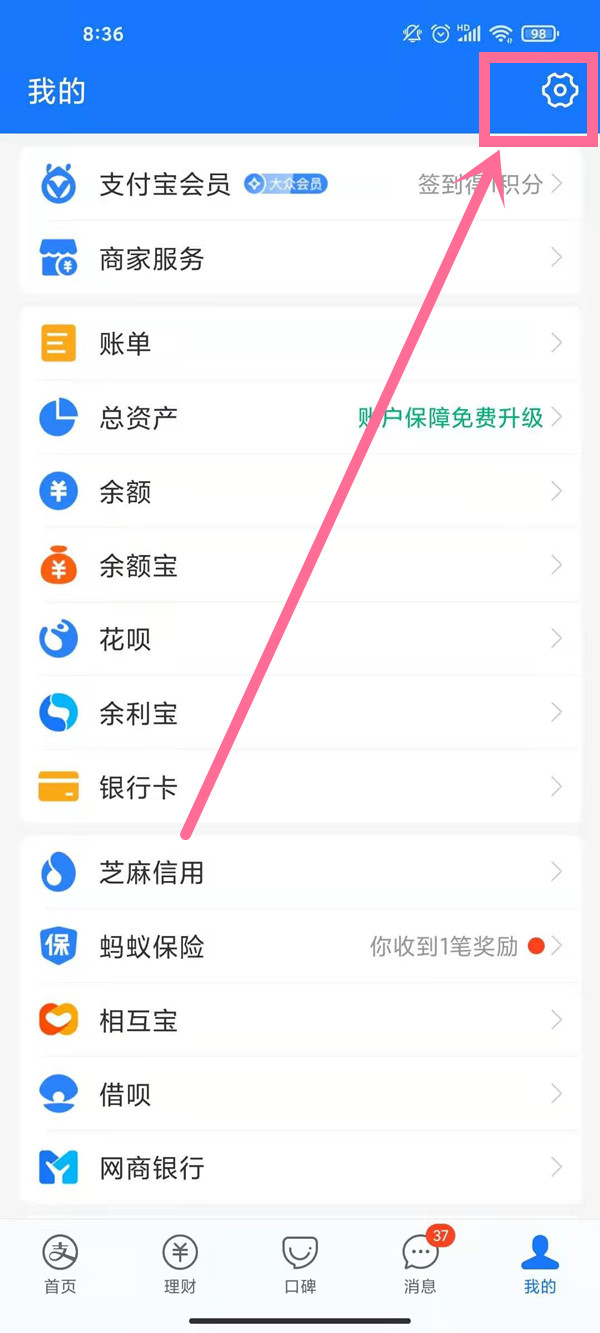This screenshot has height=1333, width=600.
Task: Open 余额宝 row
Action: [300, 565]
